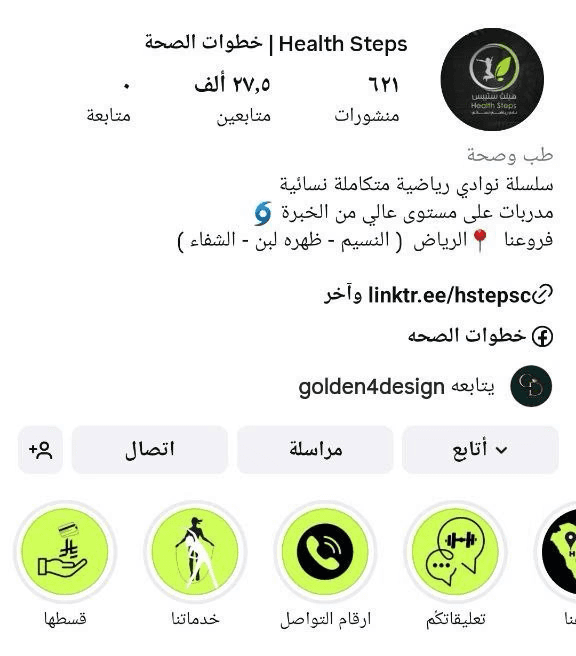The height and width of the screenshot is (656, 576).
Task: View the ٦٢١ posts count
Action: [366, 100]
